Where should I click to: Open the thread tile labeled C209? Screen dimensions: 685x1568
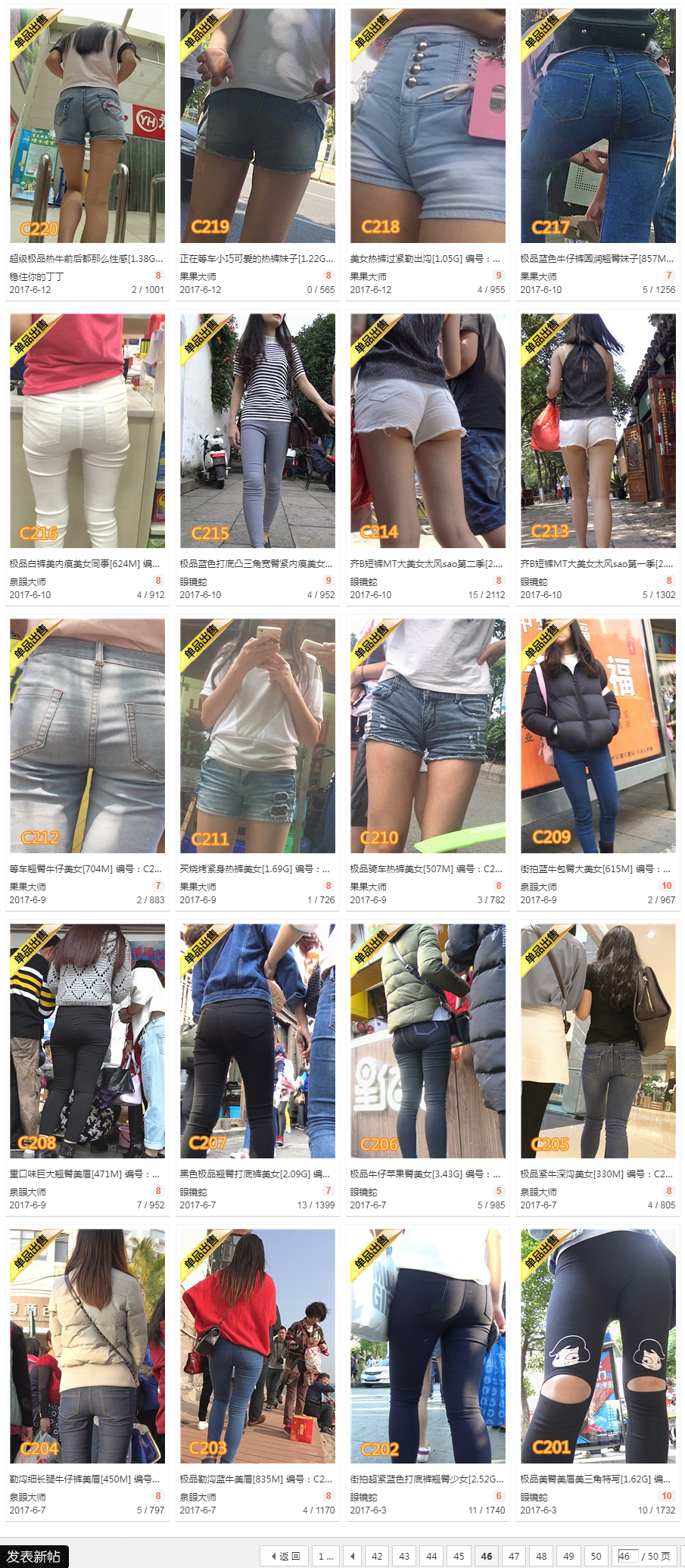[x=598, y=736]
